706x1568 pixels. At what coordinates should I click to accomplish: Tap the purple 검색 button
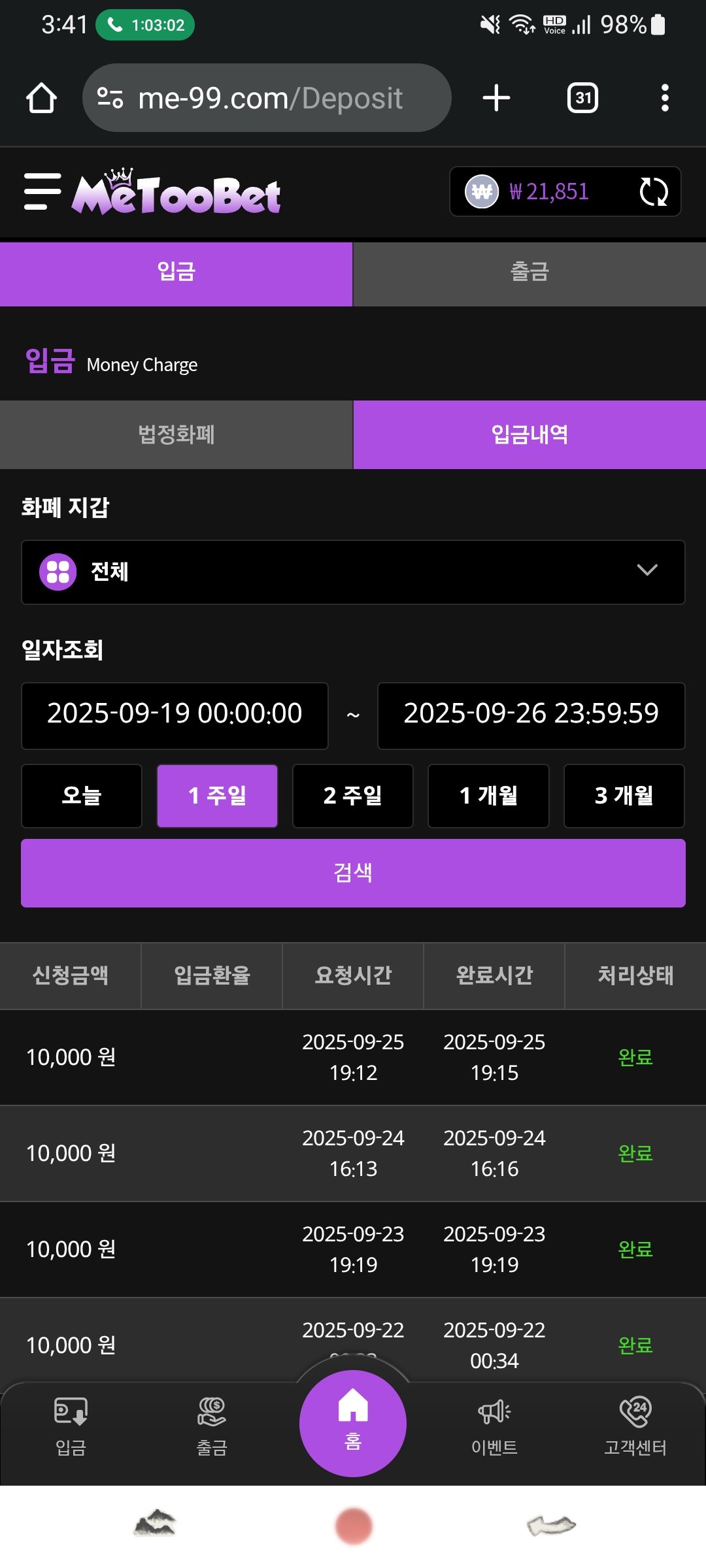tap(353, 873)
